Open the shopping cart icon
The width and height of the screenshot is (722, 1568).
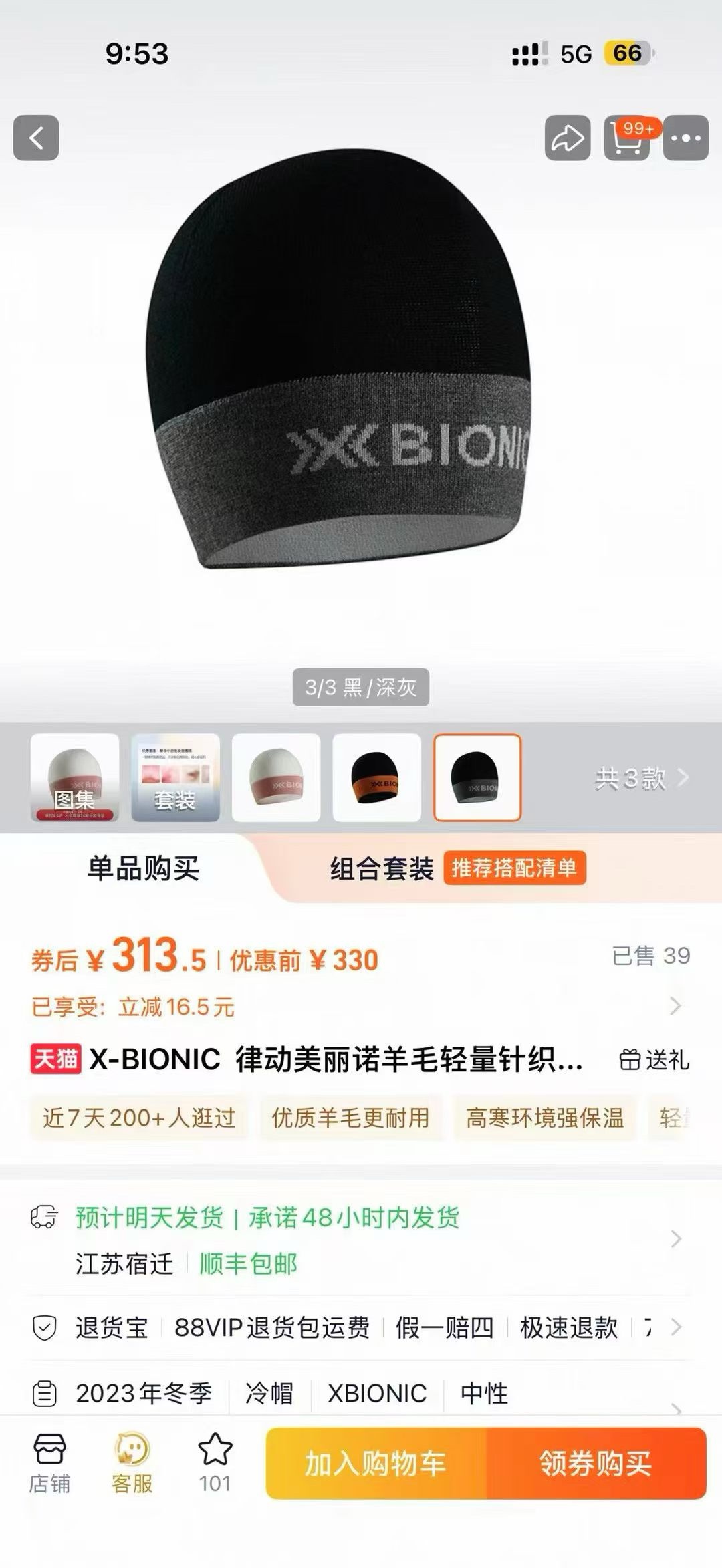(x=626, y=138)
